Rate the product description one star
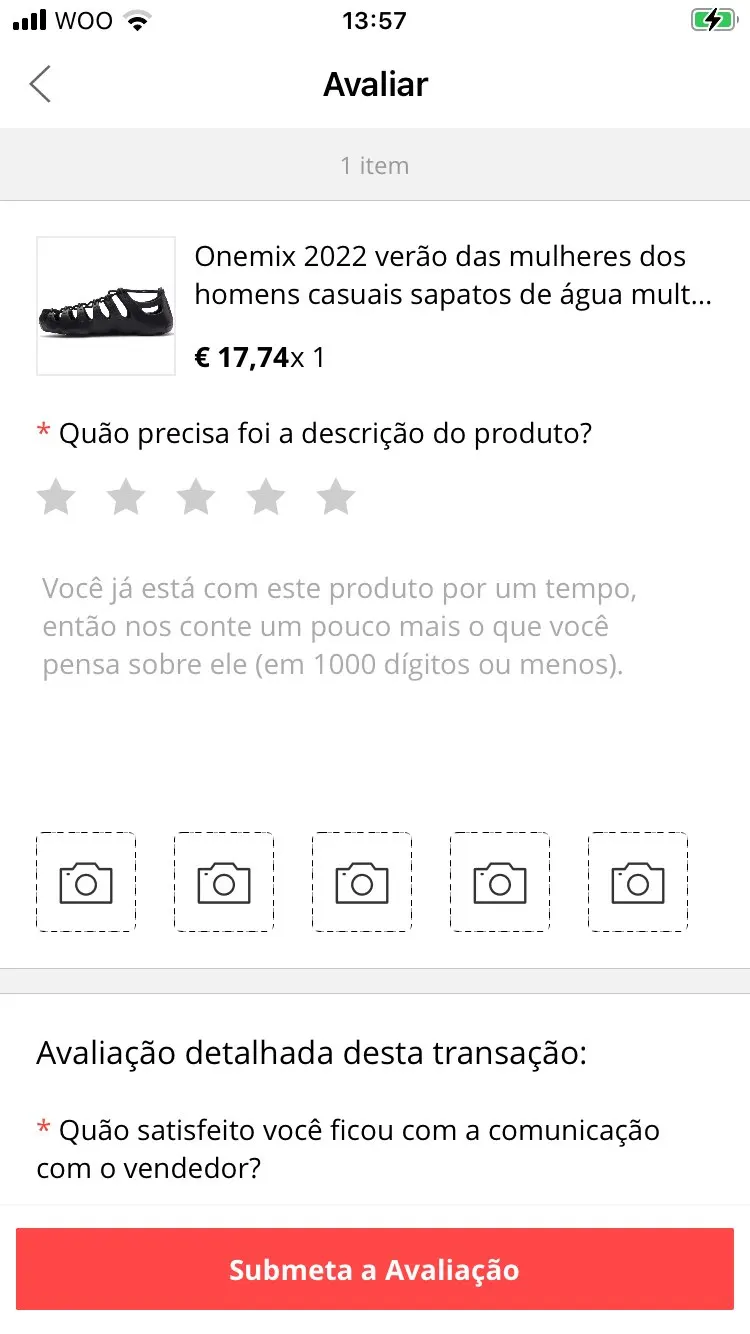This screenshot has height=1334, width=750. coord(56,497)
